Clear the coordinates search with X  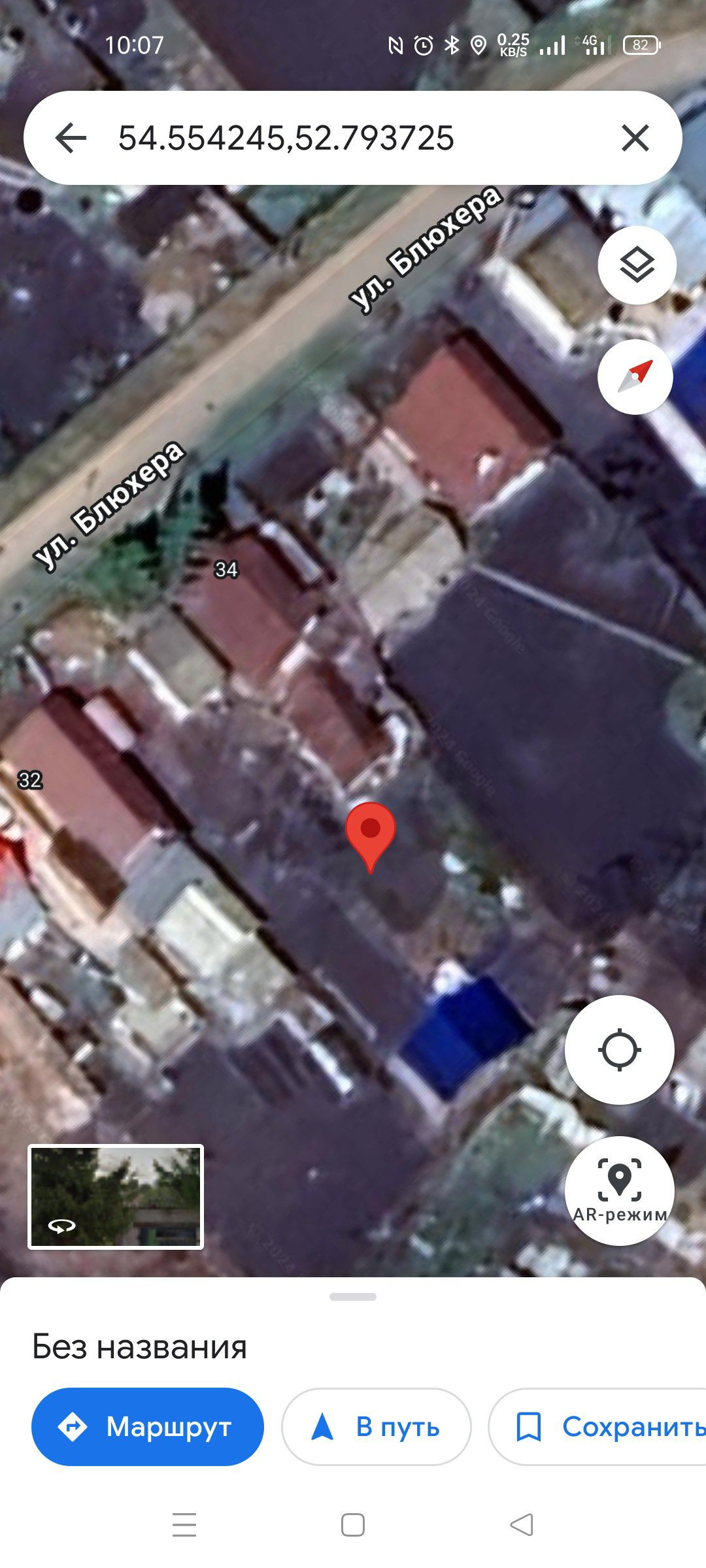point(635,138)
